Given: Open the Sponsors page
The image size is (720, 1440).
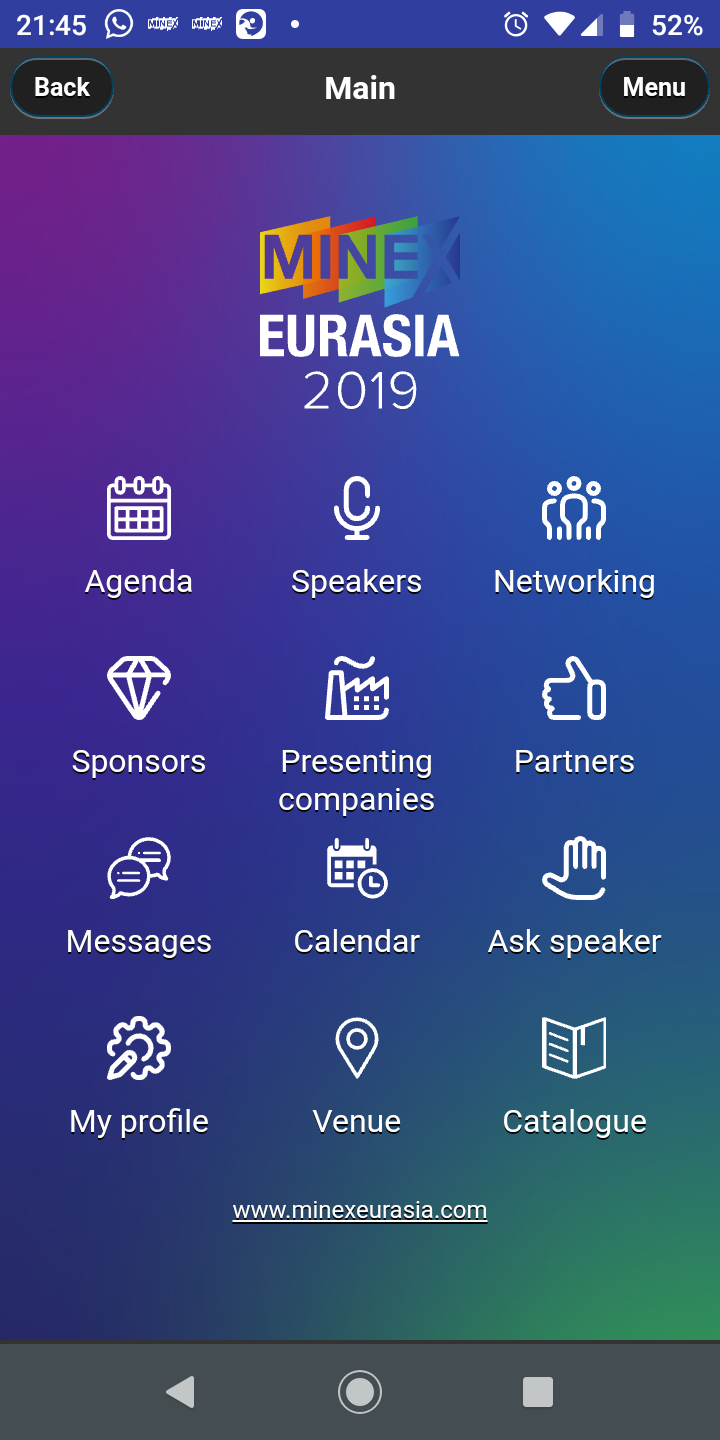Looking at the screenshot, I should pos(139,717).
